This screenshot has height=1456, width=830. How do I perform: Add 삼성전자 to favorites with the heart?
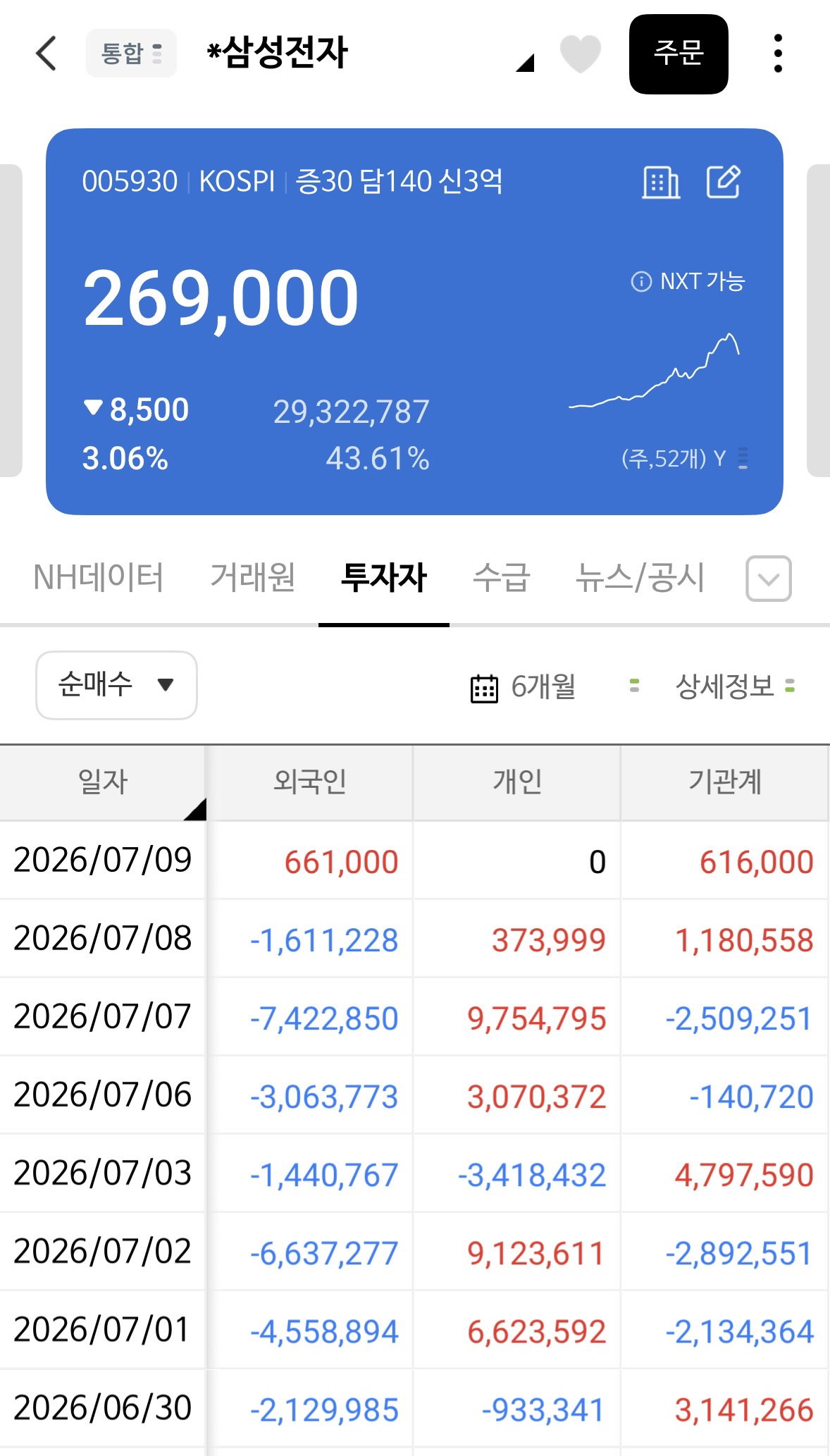pyautogui.click(x=580, y=54)
